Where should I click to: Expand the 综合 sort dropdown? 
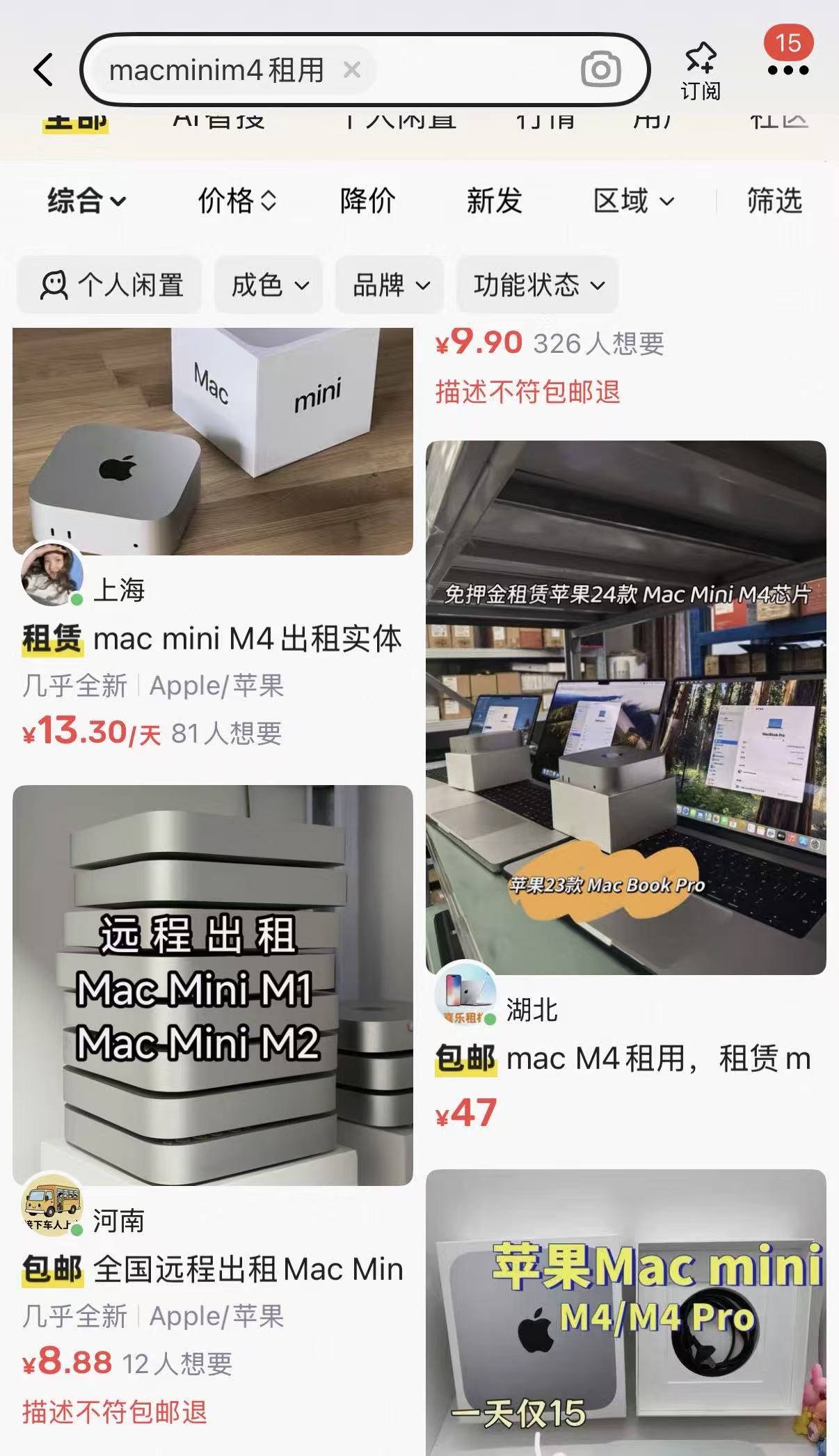(x=86, y=201)
